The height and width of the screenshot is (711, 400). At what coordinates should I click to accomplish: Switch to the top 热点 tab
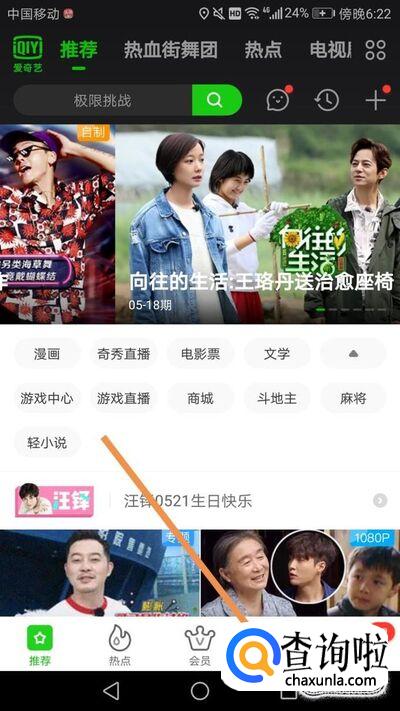(263, 50)
